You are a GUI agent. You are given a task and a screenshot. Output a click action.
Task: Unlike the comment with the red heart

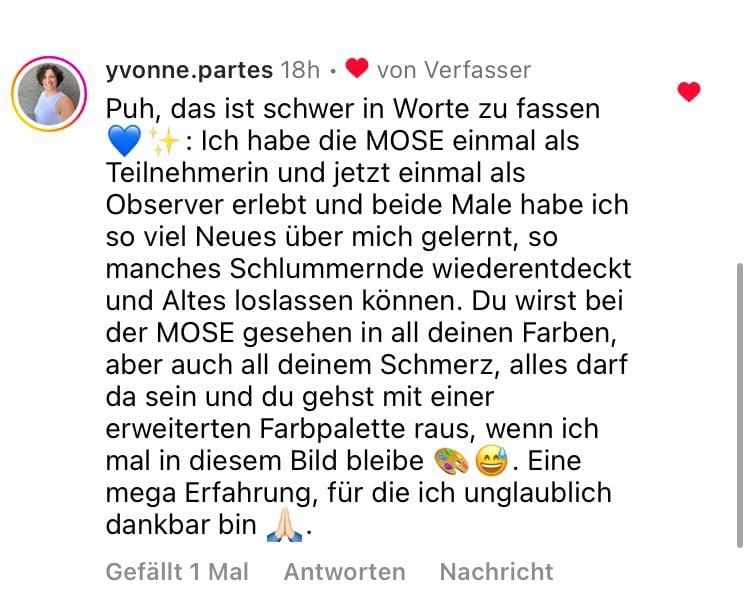pos(688,93)
